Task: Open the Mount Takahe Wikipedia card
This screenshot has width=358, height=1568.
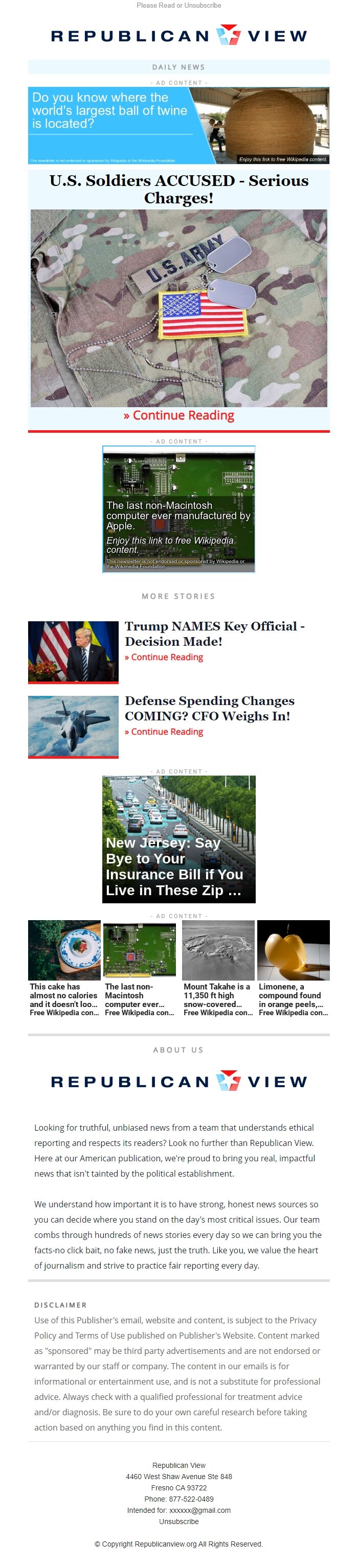Action: pos(218,968)
